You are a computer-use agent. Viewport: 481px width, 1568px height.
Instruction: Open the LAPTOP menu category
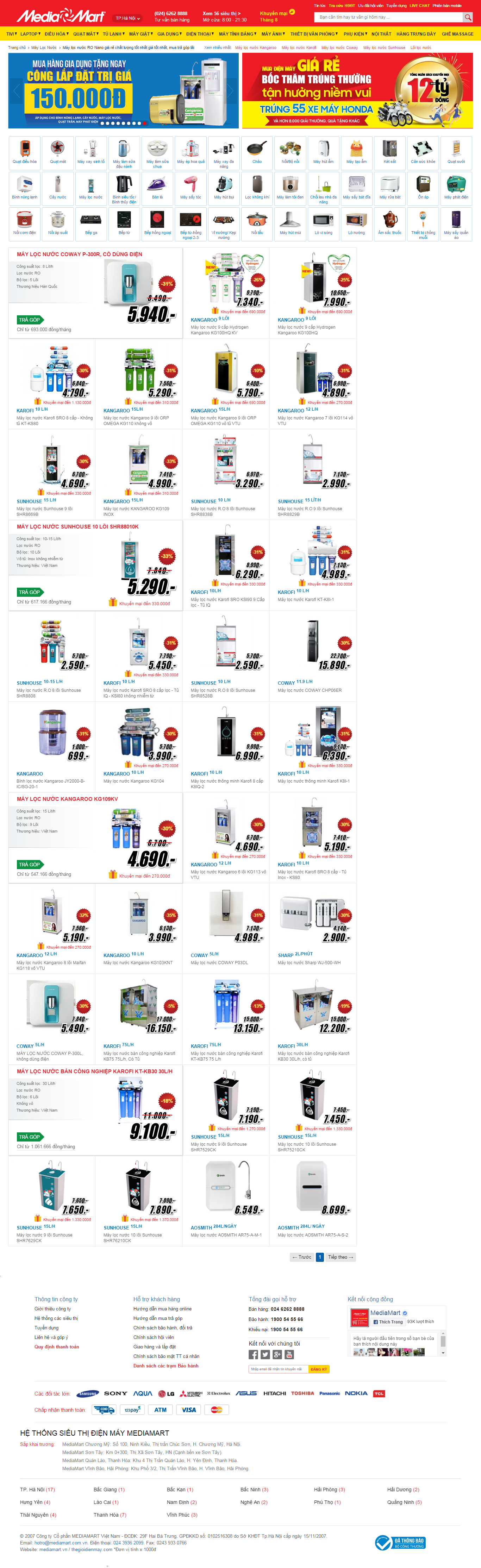[30, 34]
